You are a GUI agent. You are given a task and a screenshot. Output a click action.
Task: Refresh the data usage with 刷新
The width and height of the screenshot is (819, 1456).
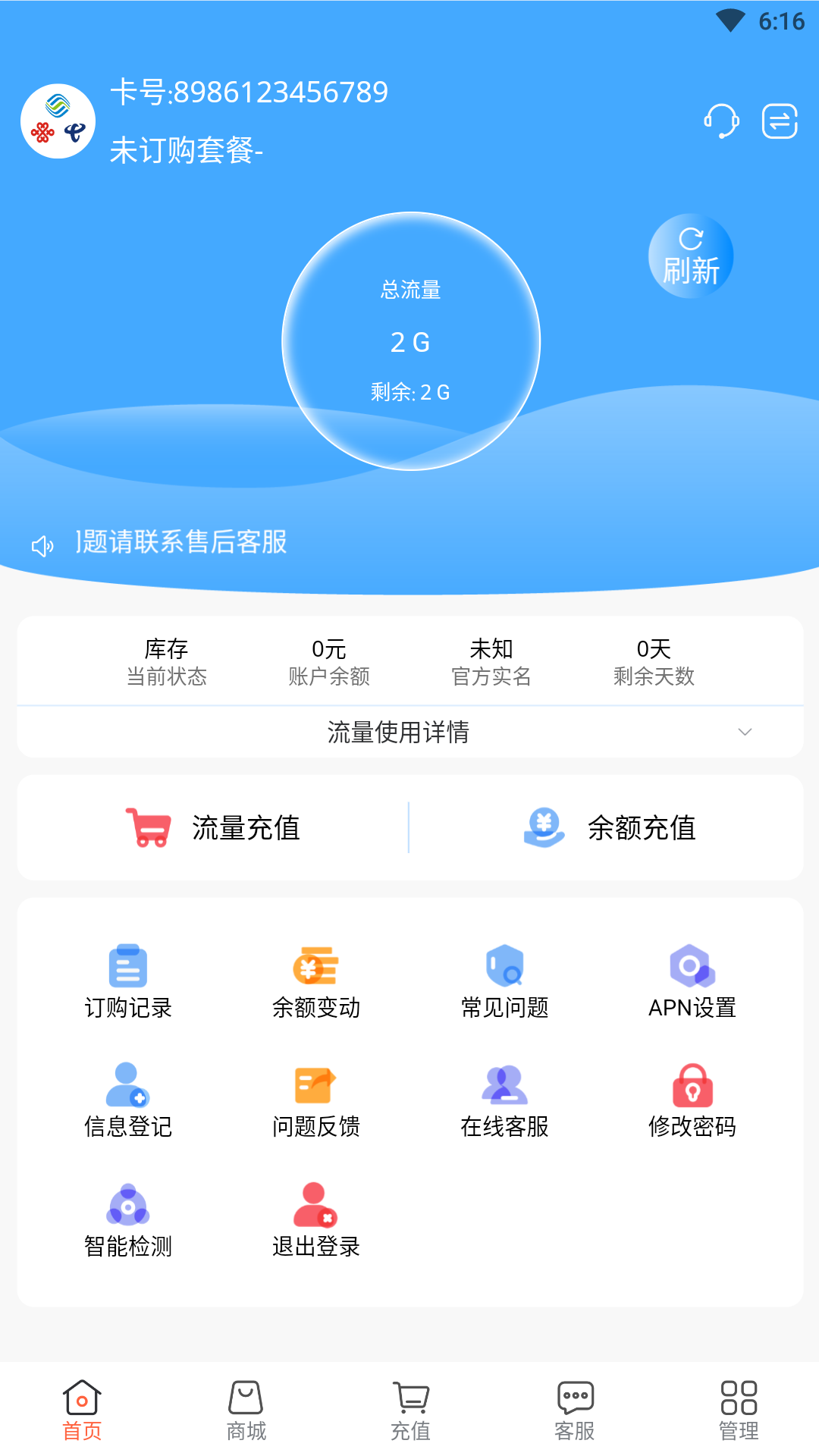(x=690, y=256)
